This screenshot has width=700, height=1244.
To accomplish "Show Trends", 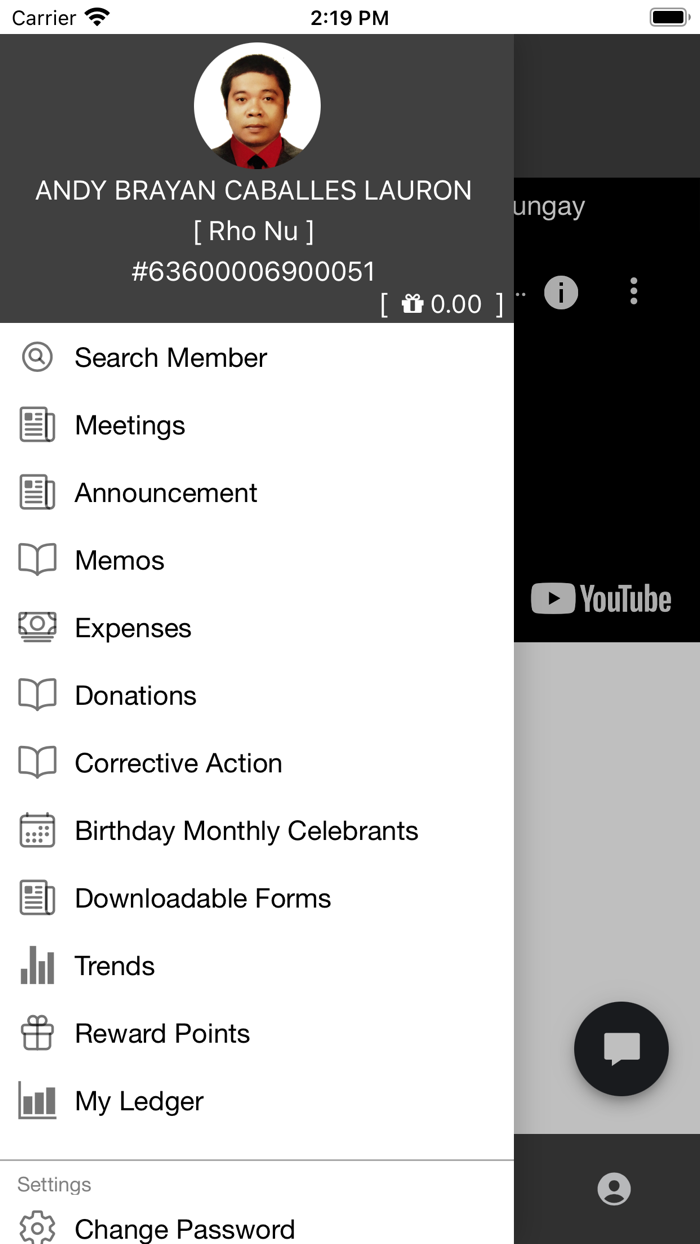I will 115,966.
